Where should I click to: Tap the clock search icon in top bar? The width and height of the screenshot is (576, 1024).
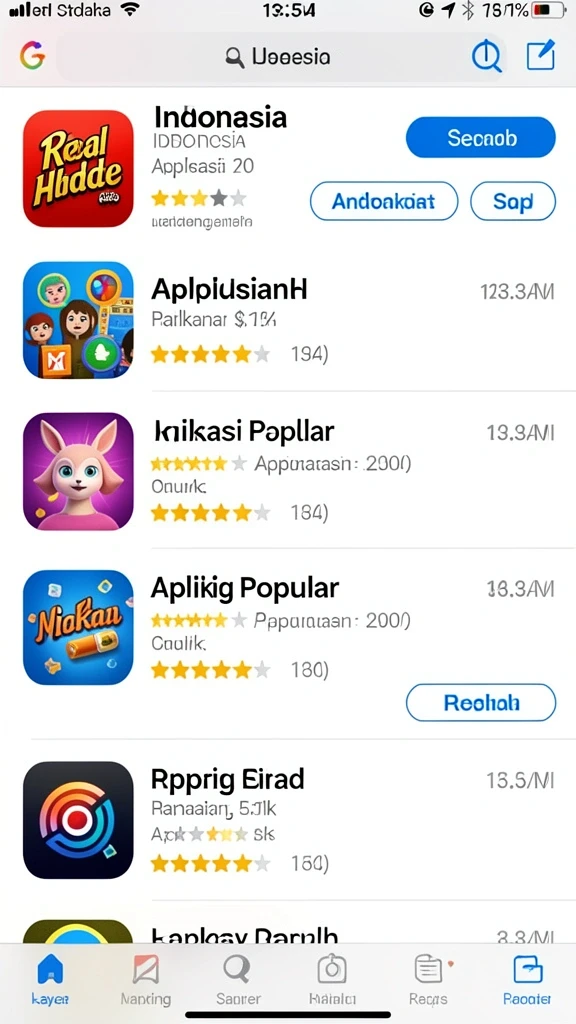(487, 57)
